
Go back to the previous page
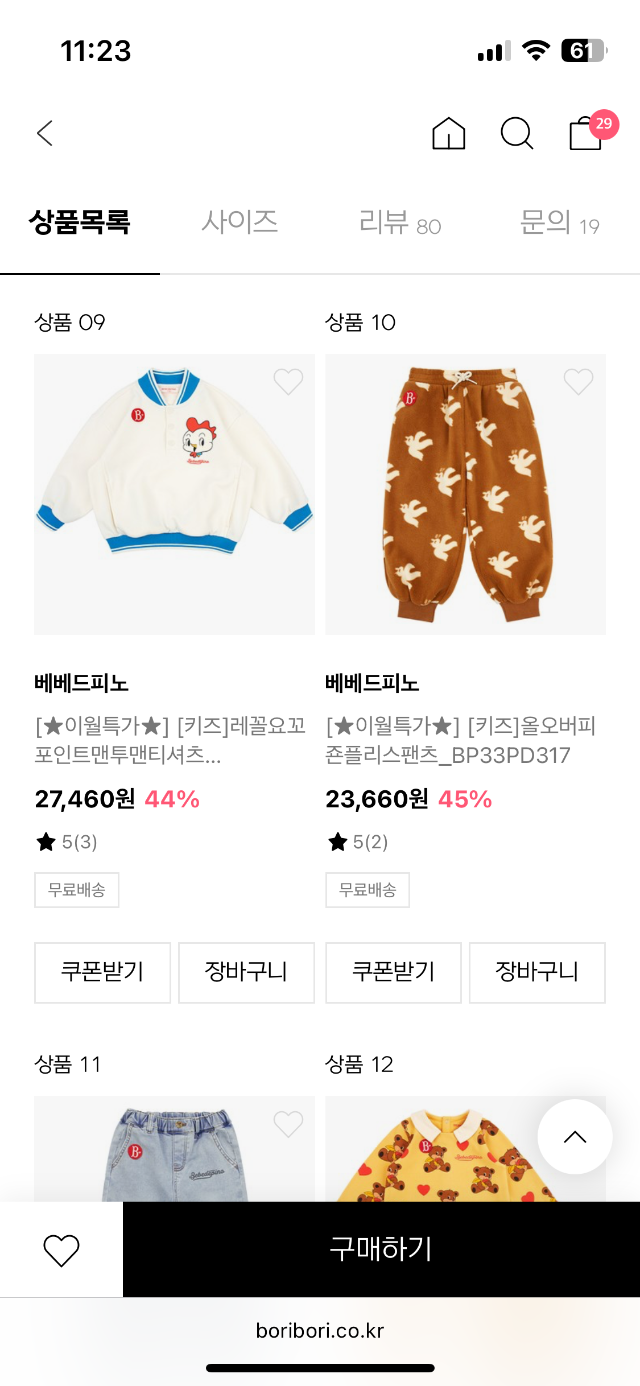tap(45, 133)
